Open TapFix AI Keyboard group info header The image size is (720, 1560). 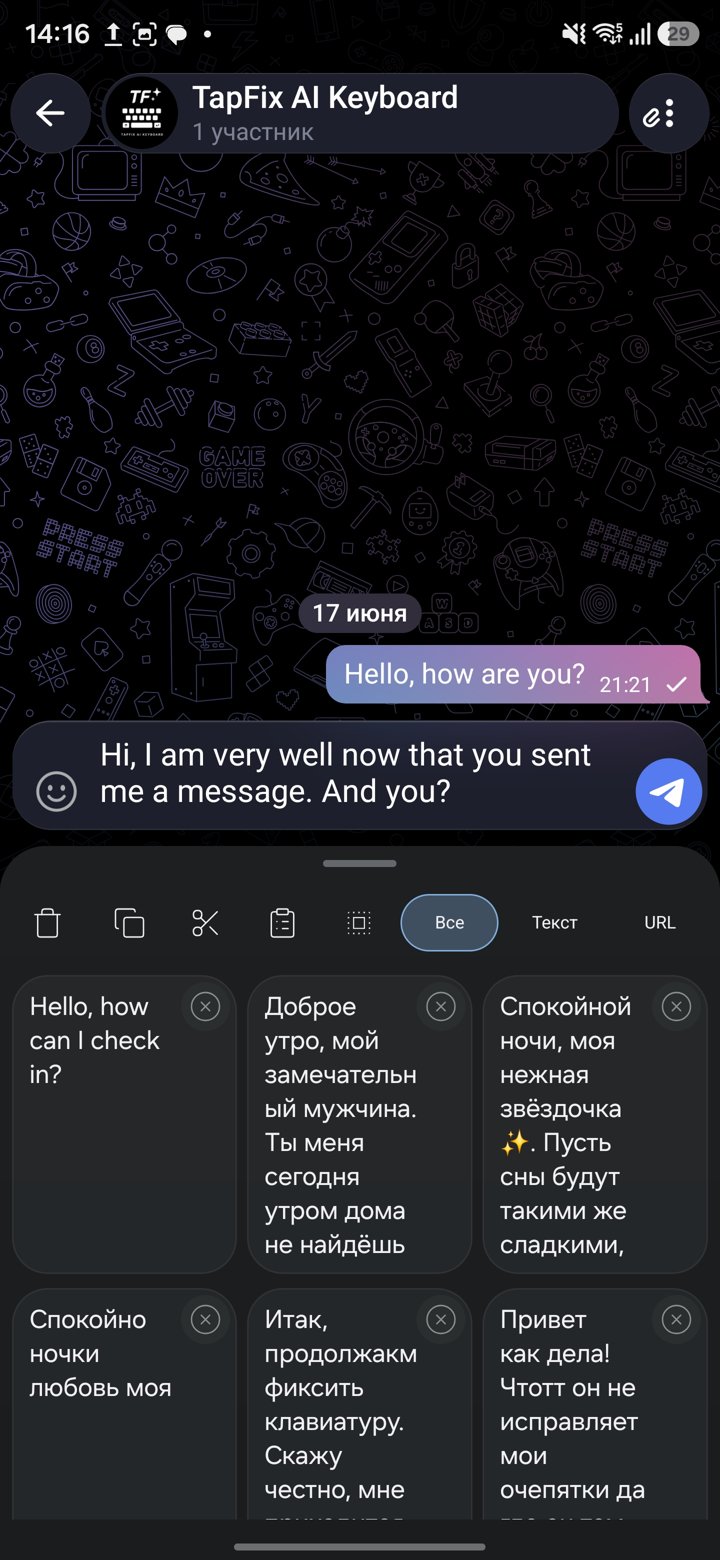pos(360,113)
